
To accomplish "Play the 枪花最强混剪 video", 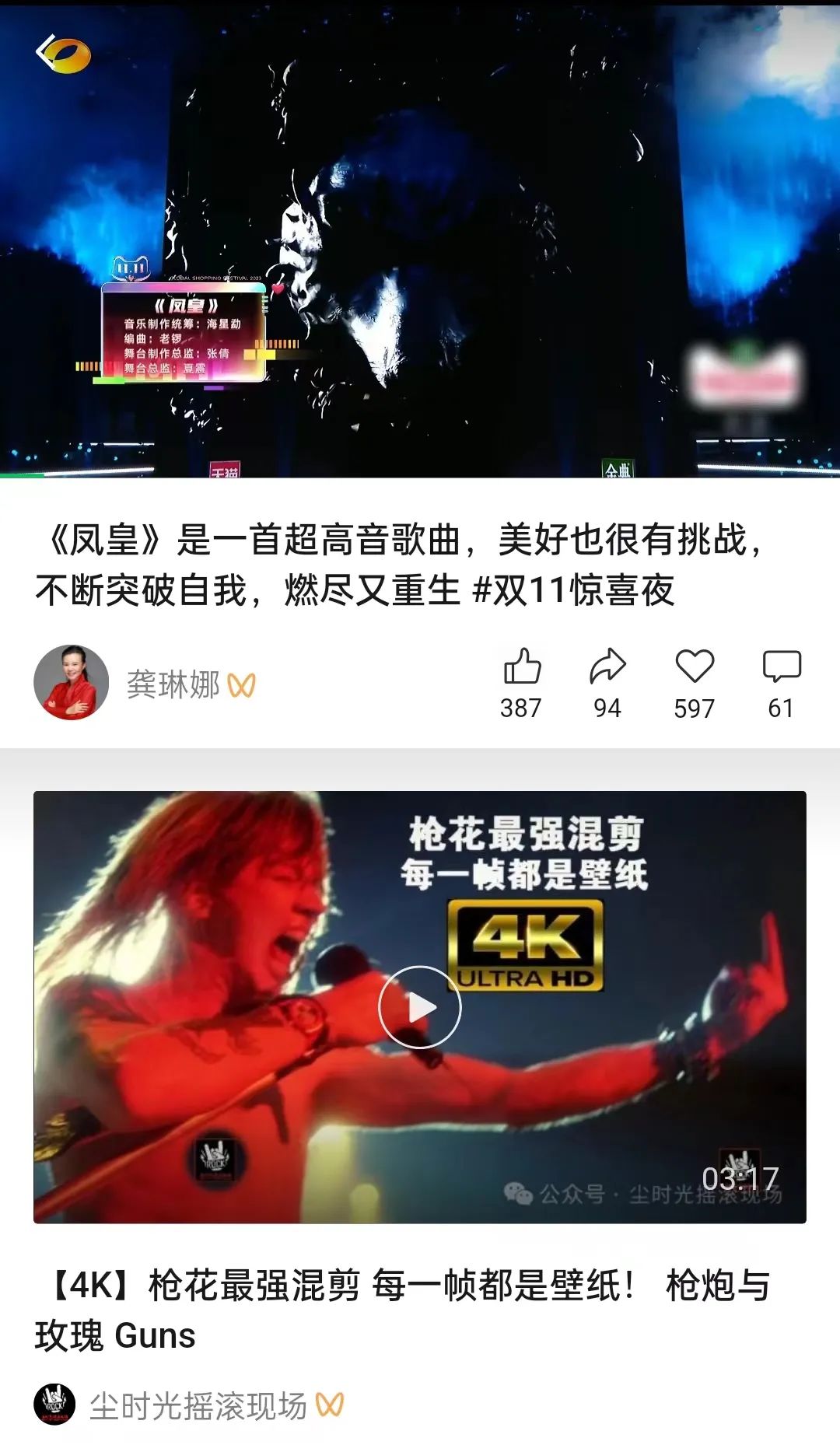I will coord(419,1007).
